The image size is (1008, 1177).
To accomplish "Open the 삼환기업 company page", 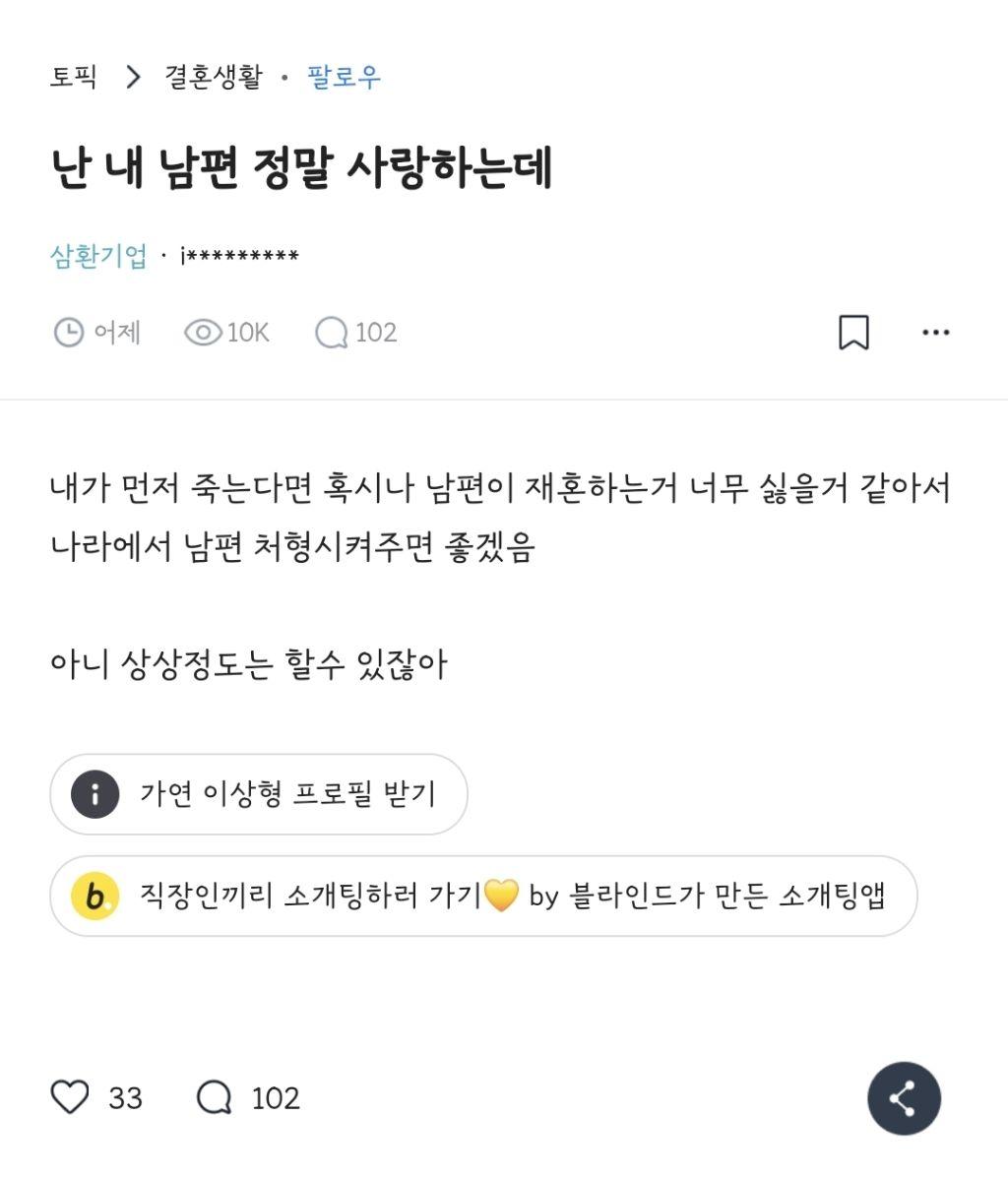I will [x=98, y=257].
